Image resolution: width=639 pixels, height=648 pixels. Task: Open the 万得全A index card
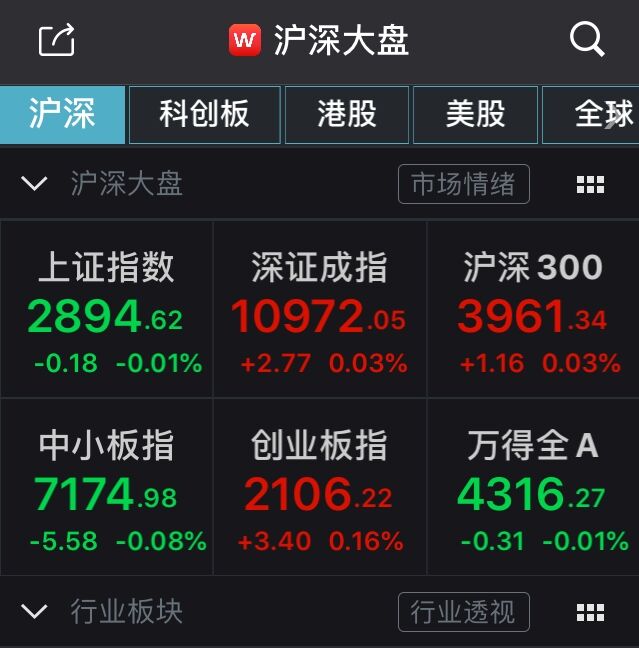click(533, 488)
